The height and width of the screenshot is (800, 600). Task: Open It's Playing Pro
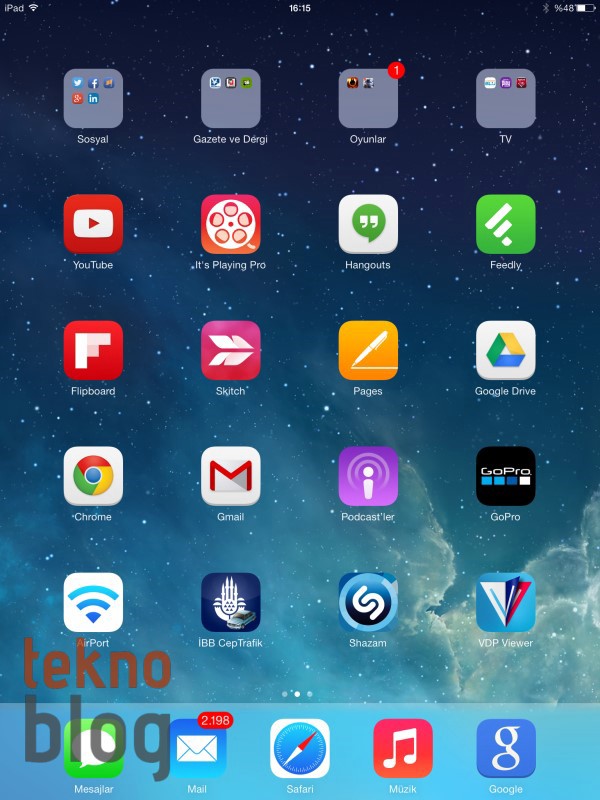[x=230, y=224]
